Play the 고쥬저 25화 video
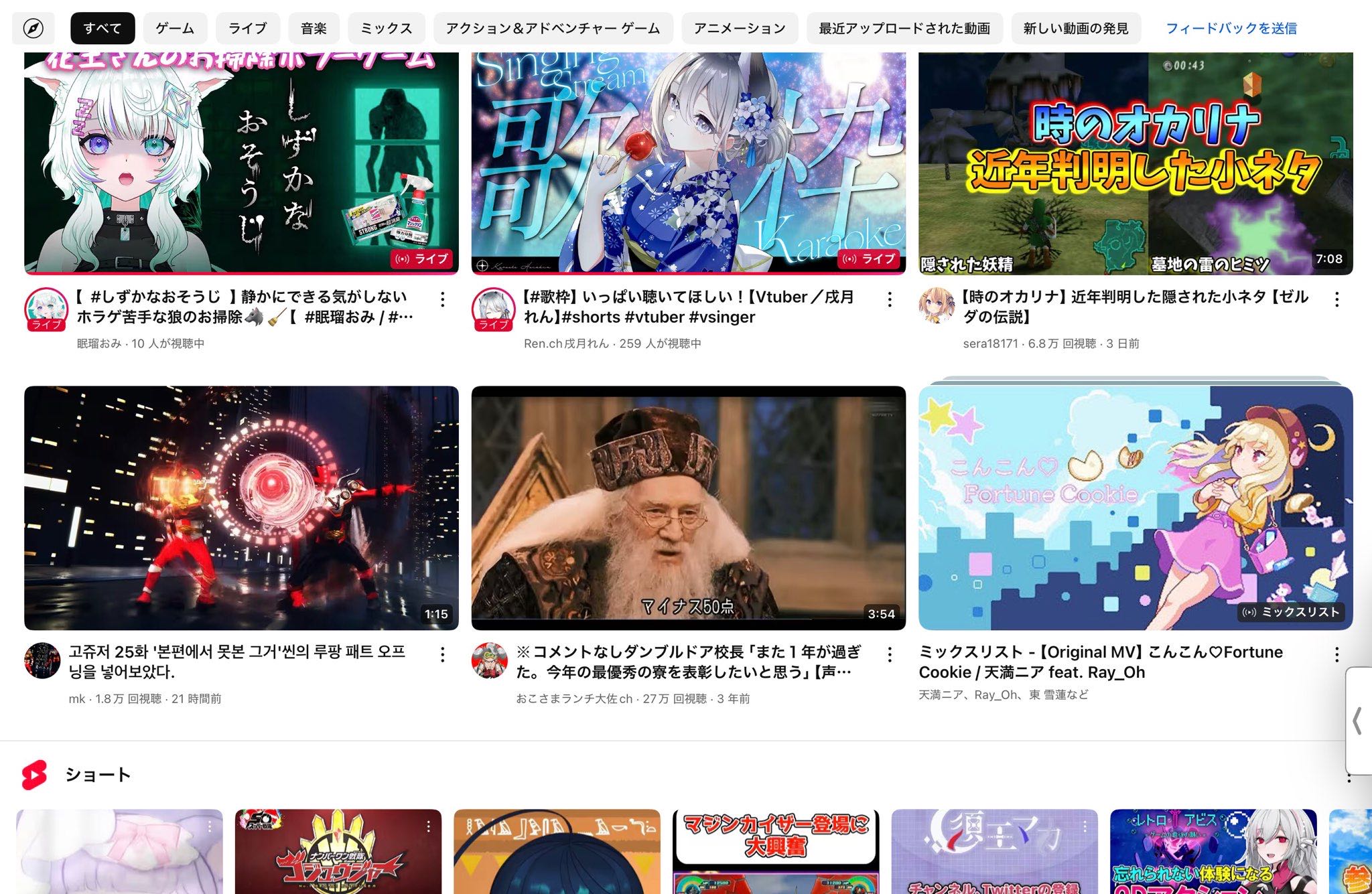 241,508
